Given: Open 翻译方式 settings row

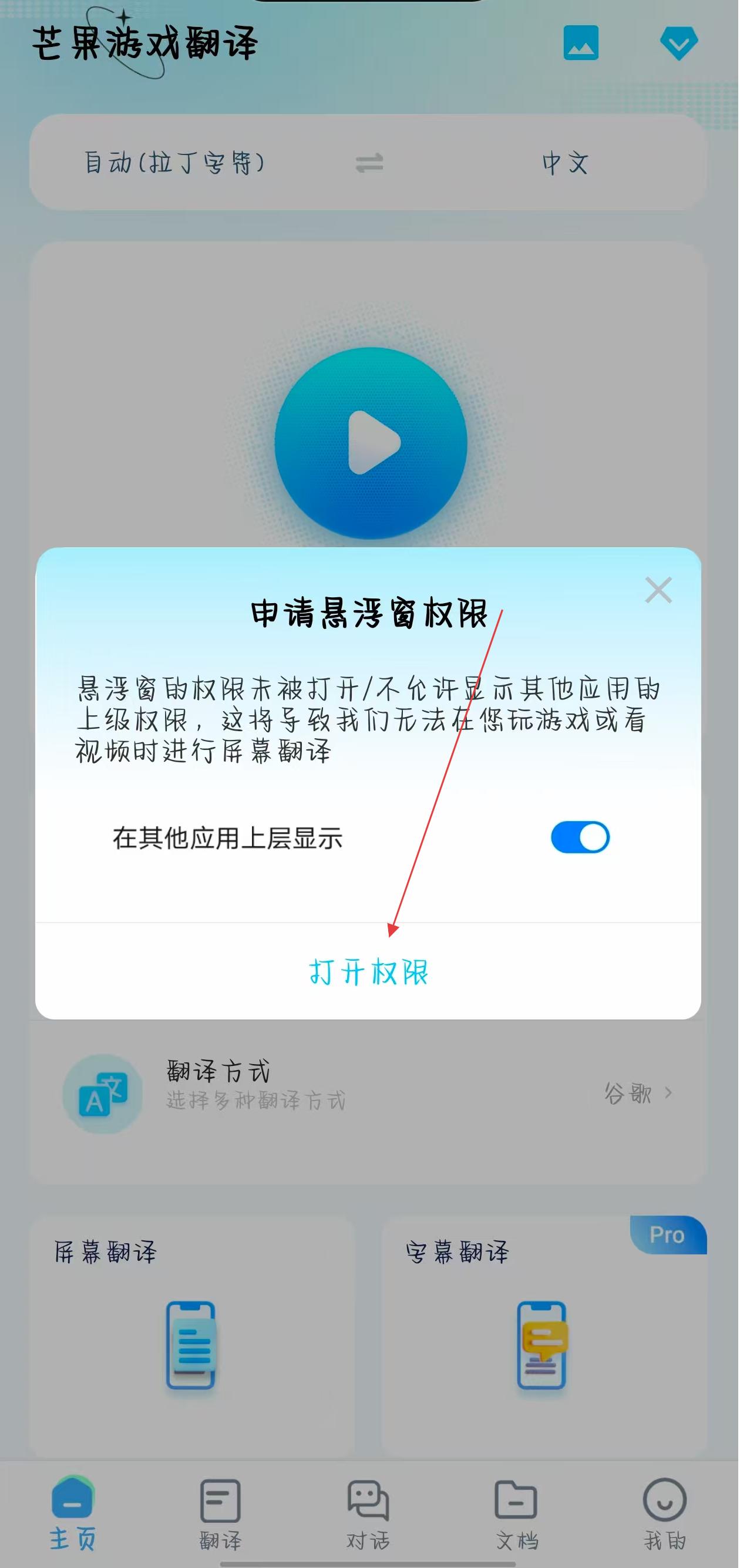Looking at the screenshot, I should 369,1094.
